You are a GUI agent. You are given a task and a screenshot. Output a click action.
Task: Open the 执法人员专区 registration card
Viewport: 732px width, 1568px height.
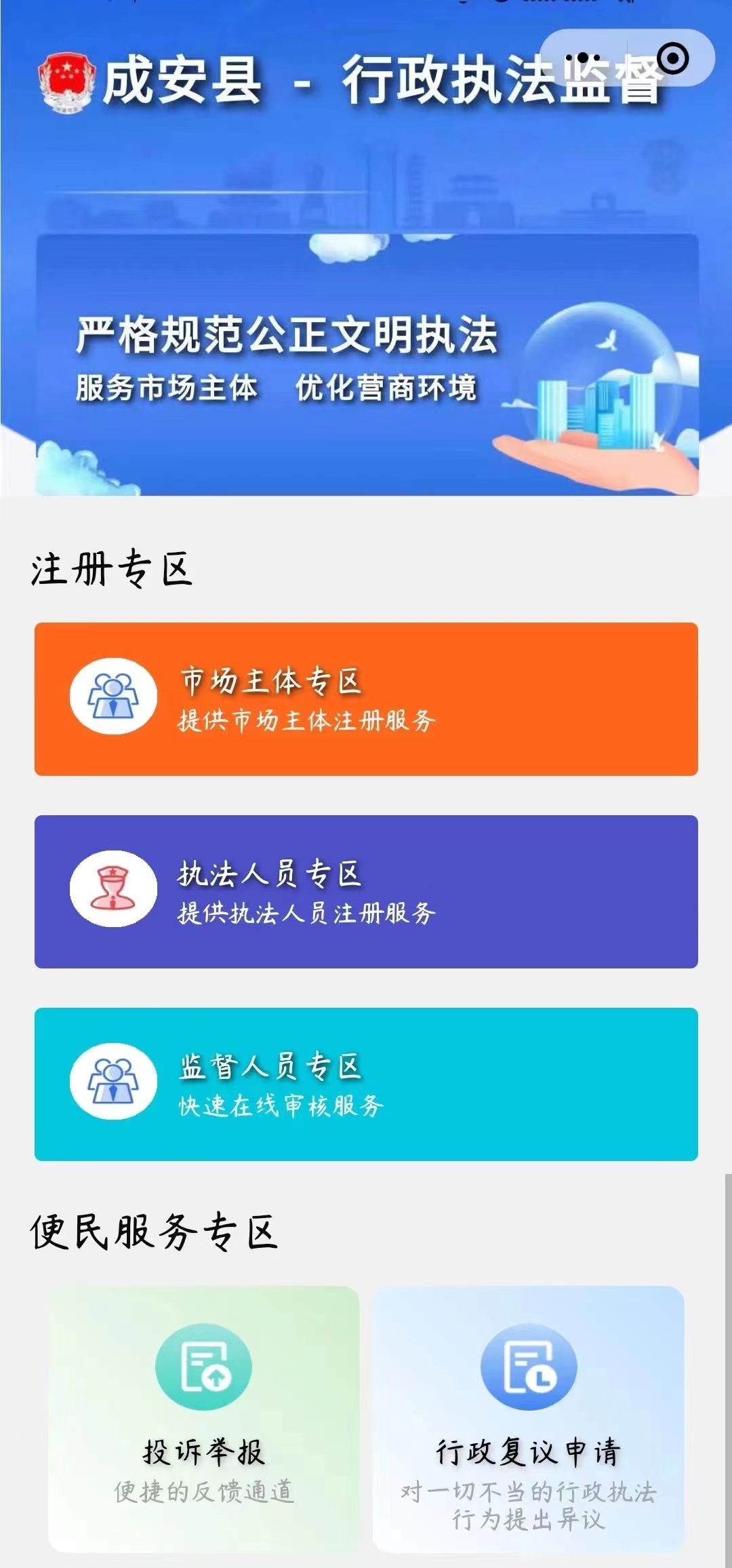tap(366, 891)
